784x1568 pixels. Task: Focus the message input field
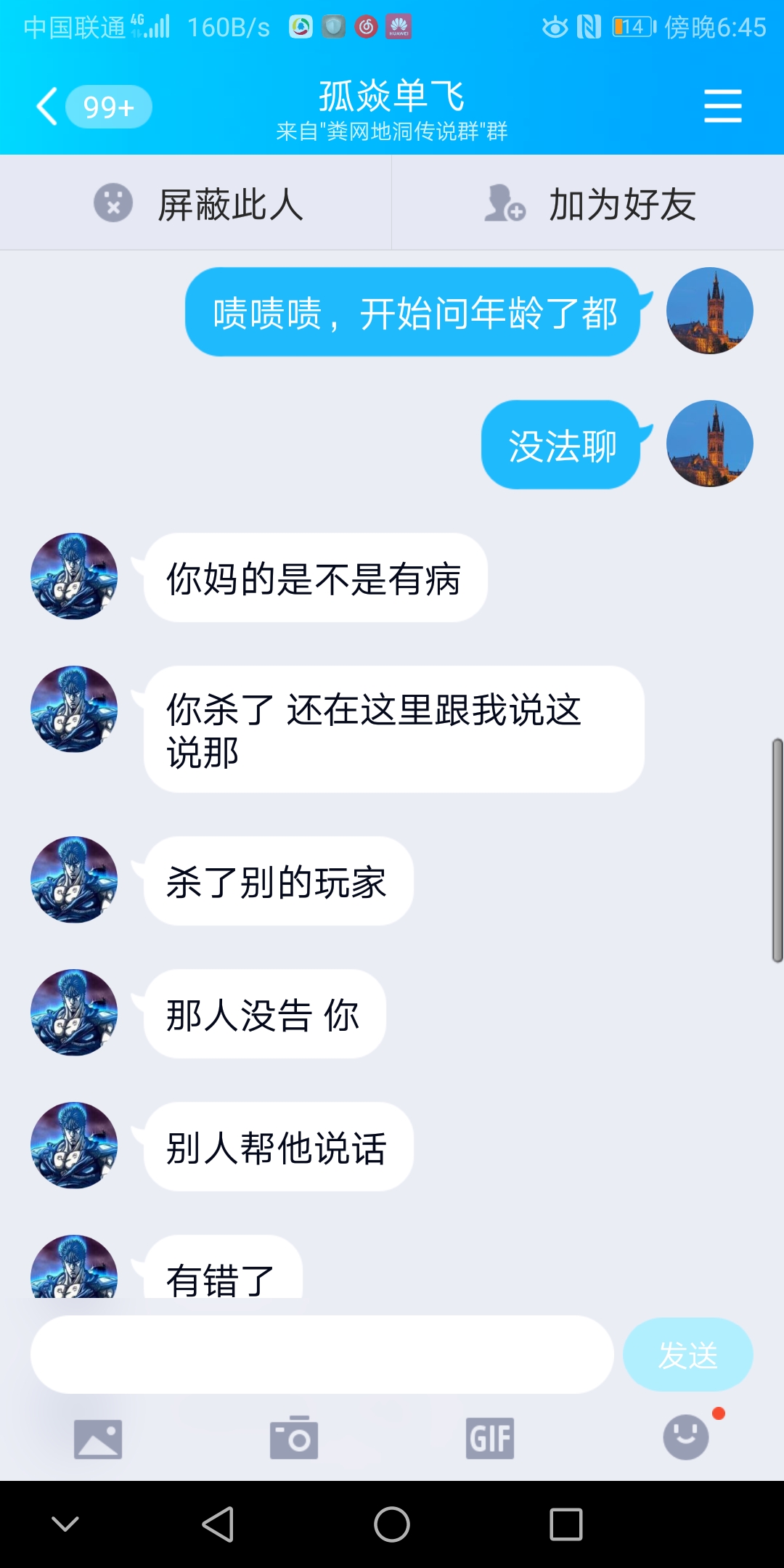[x=322, y=1355]
